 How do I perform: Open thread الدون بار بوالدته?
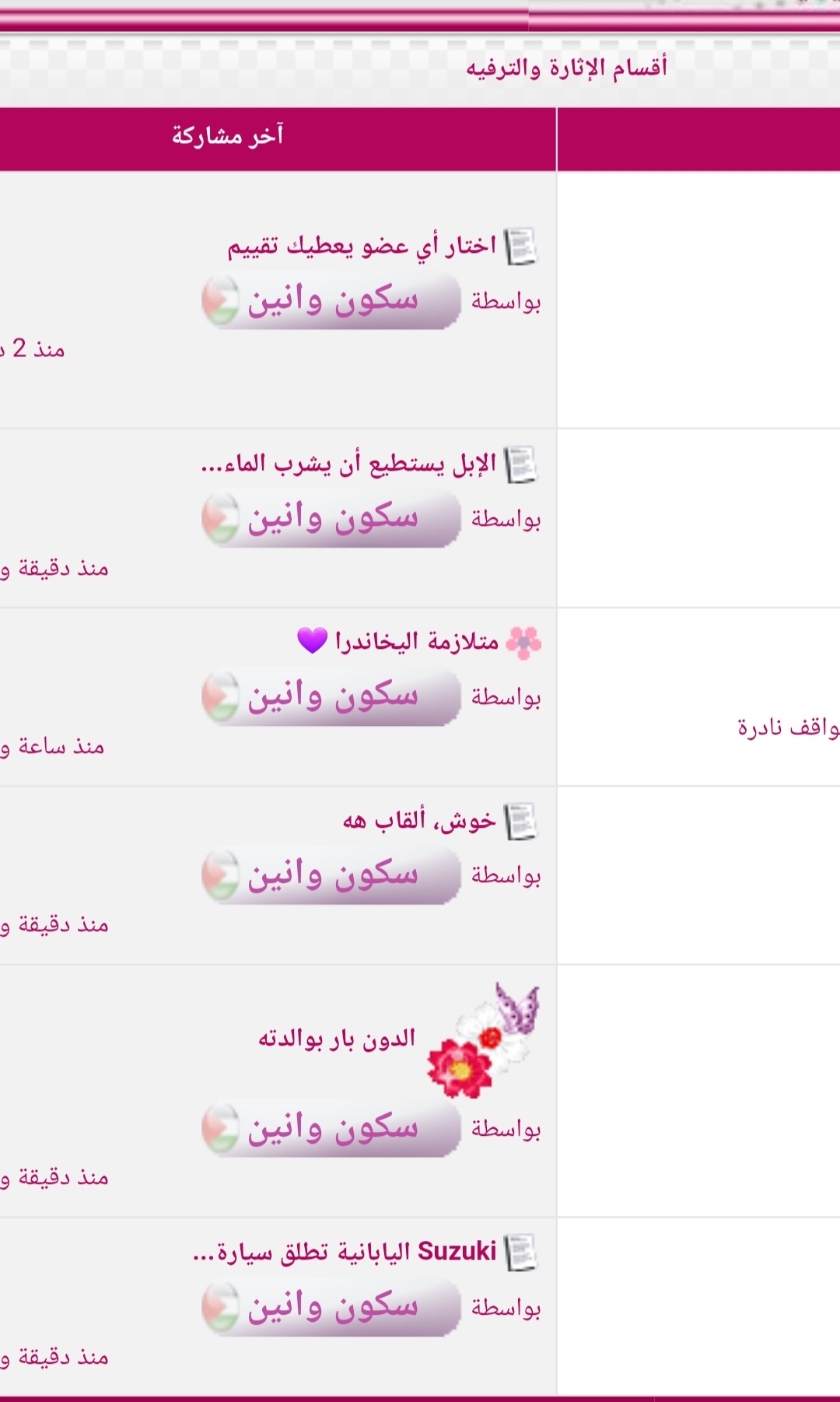tap(337, 1039)
